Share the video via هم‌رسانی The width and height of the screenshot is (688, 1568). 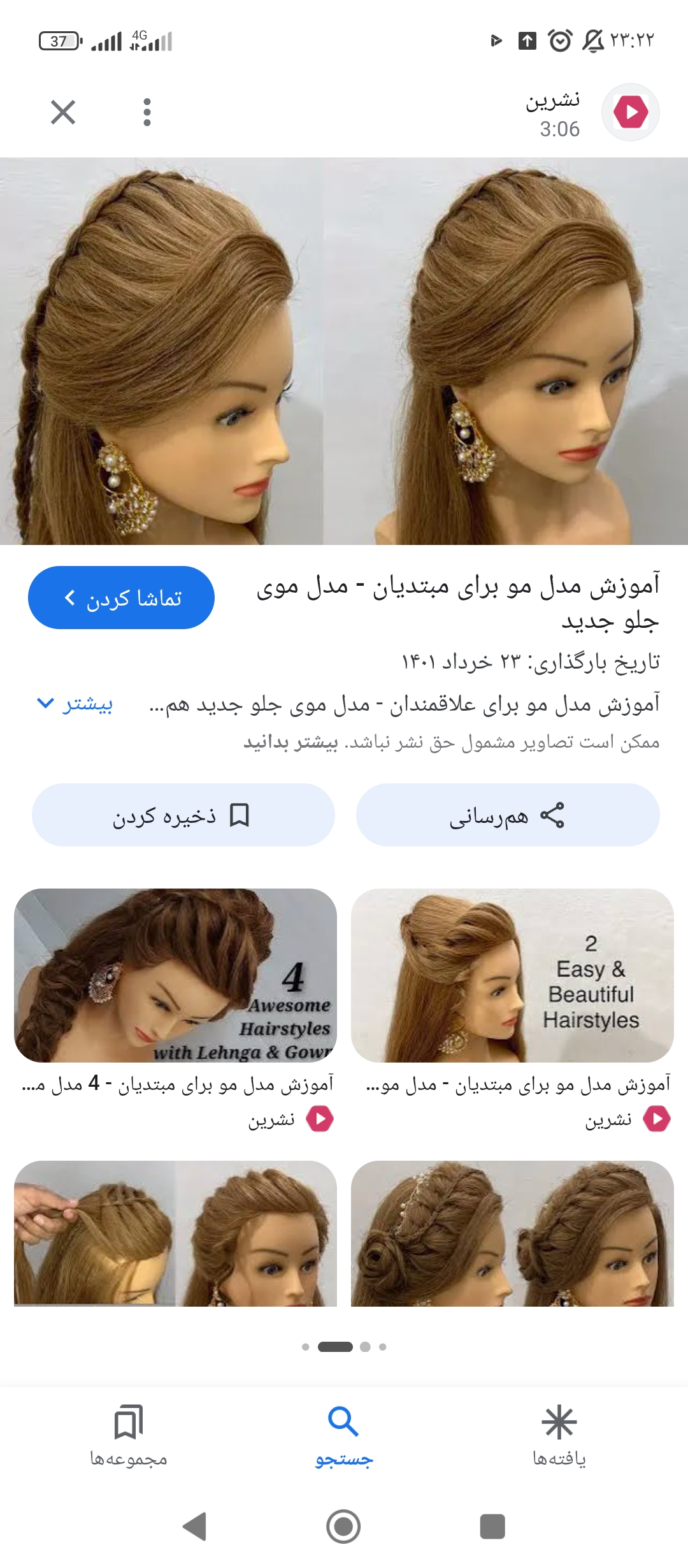coord(507,815)
